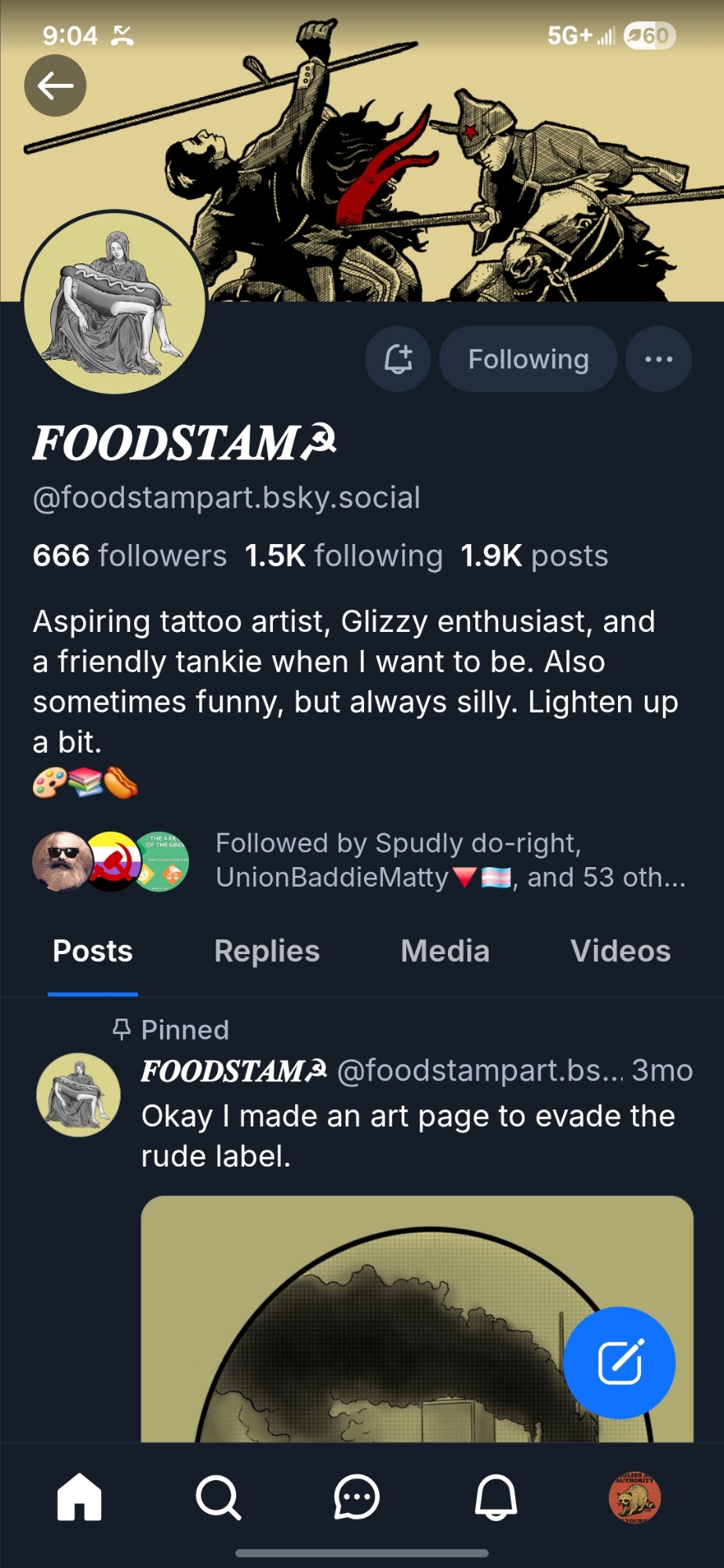Switch to the Media tab
724x1568 pixels.
pyautogui.click(x=445, y=951)
